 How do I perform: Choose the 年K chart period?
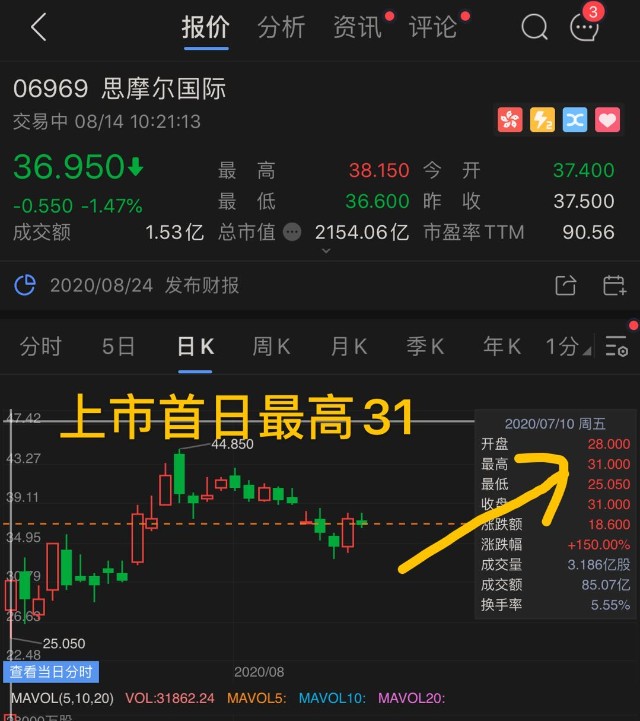click(x=502, y=347)
